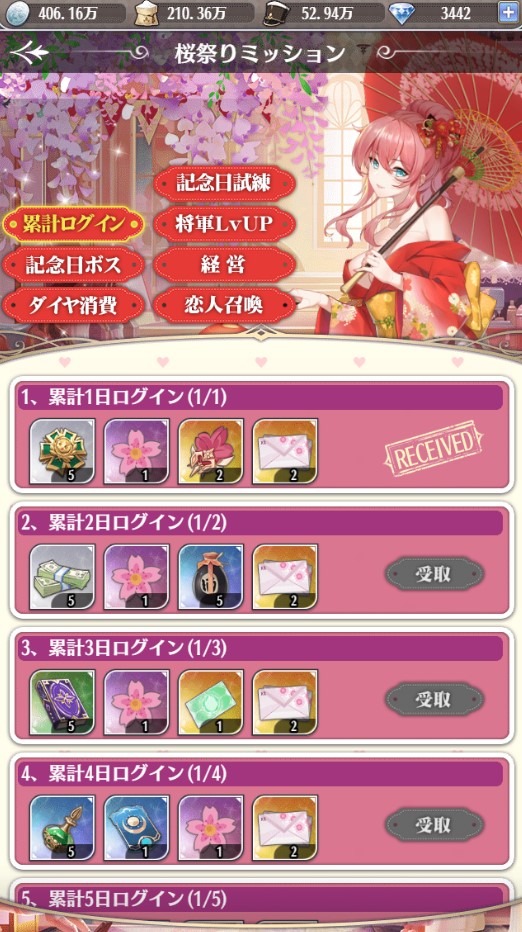
Task: Tap 受取 for 累計2日ログイン
Action: (435, 574)
